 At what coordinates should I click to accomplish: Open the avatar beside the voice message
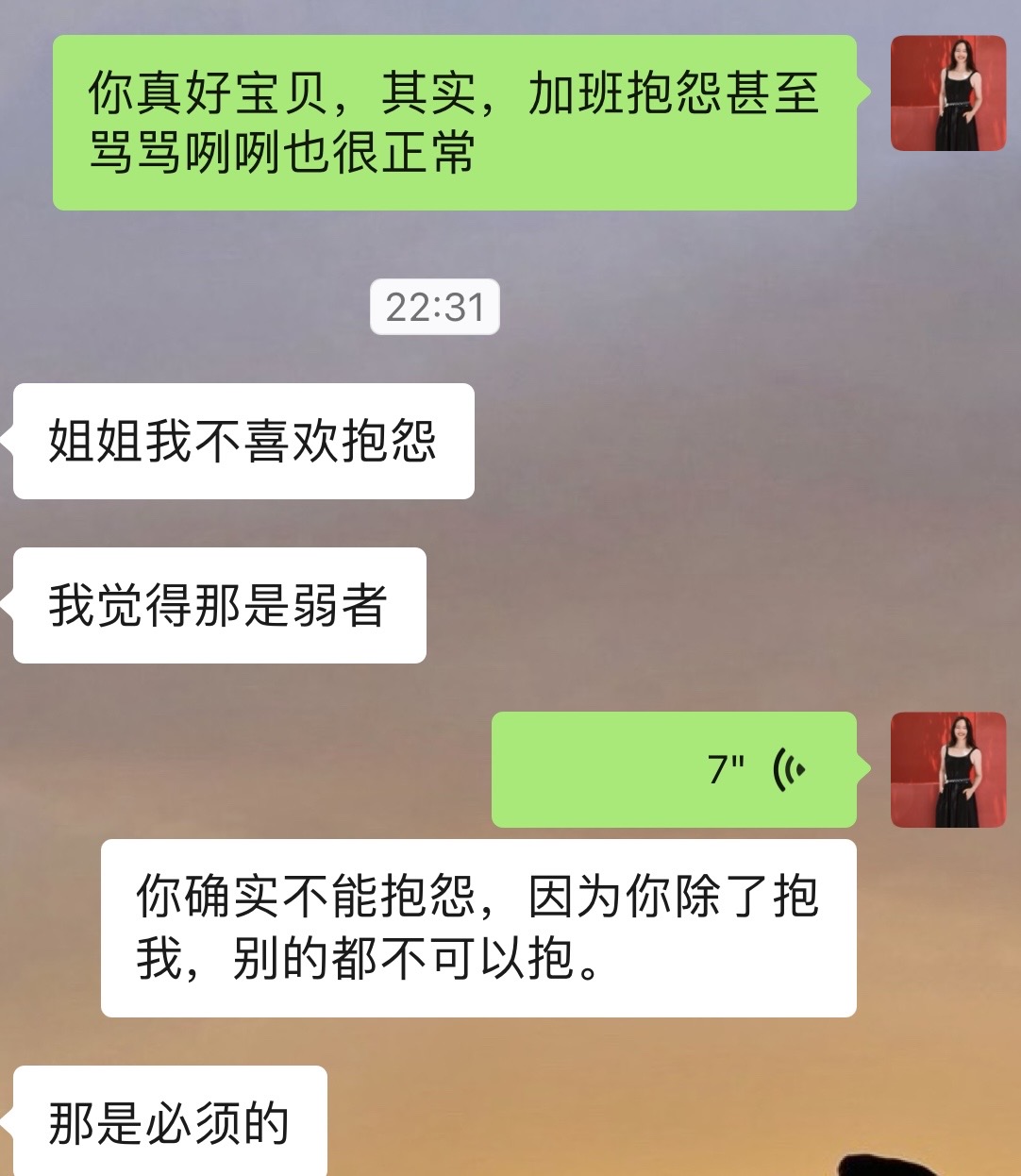coord(948,769)
